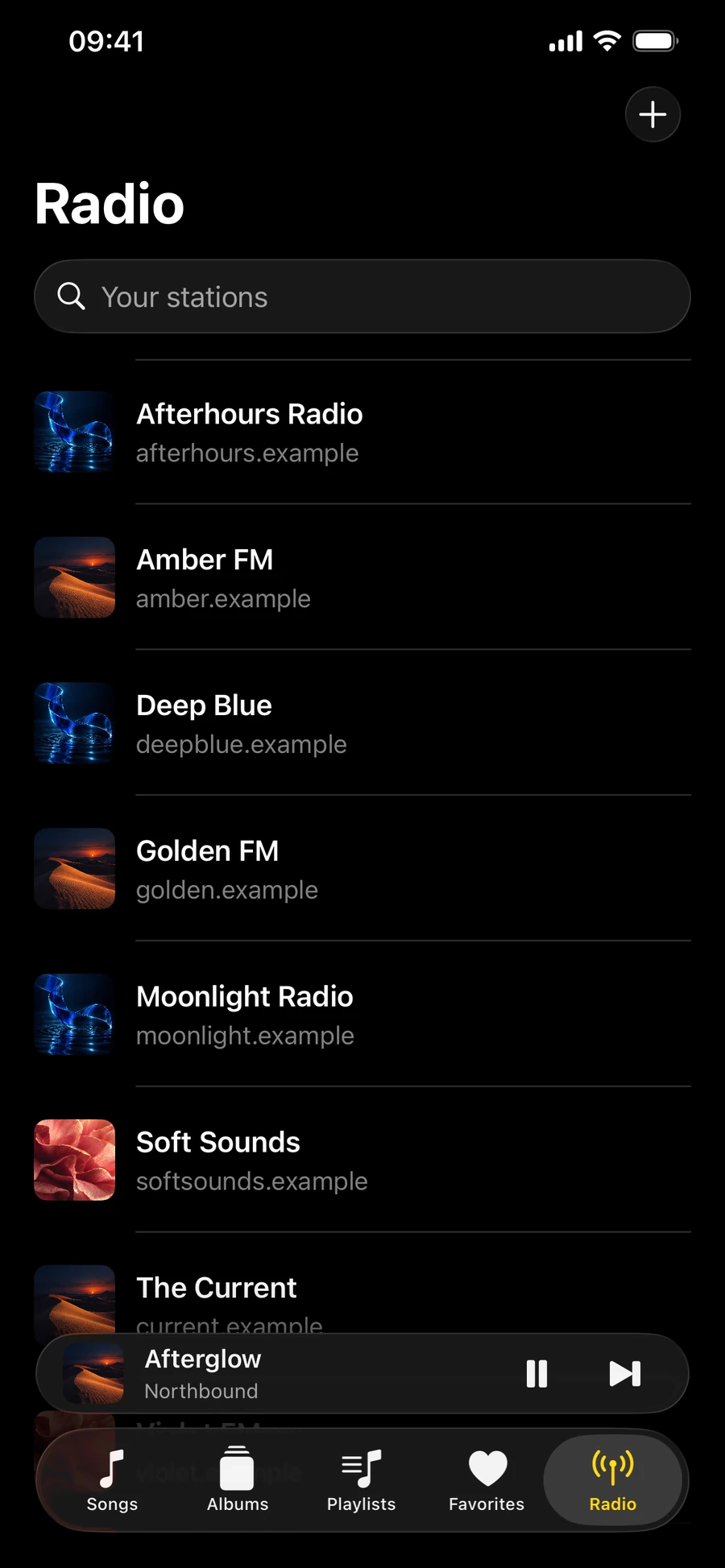
Task: Tap the Your stations search field
Action: tap(362, 296)
